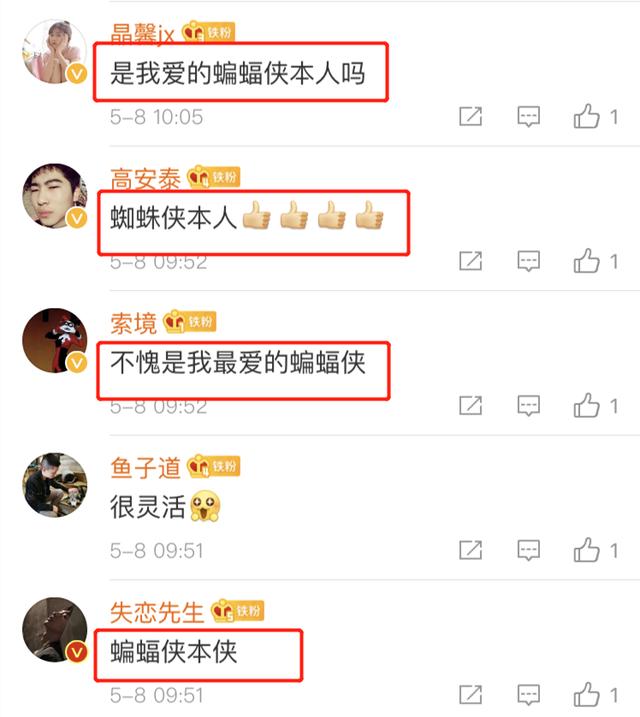Reply to 鱼子道's comment
Viewport: 640px width, 717px height.
tap(528, 550)
